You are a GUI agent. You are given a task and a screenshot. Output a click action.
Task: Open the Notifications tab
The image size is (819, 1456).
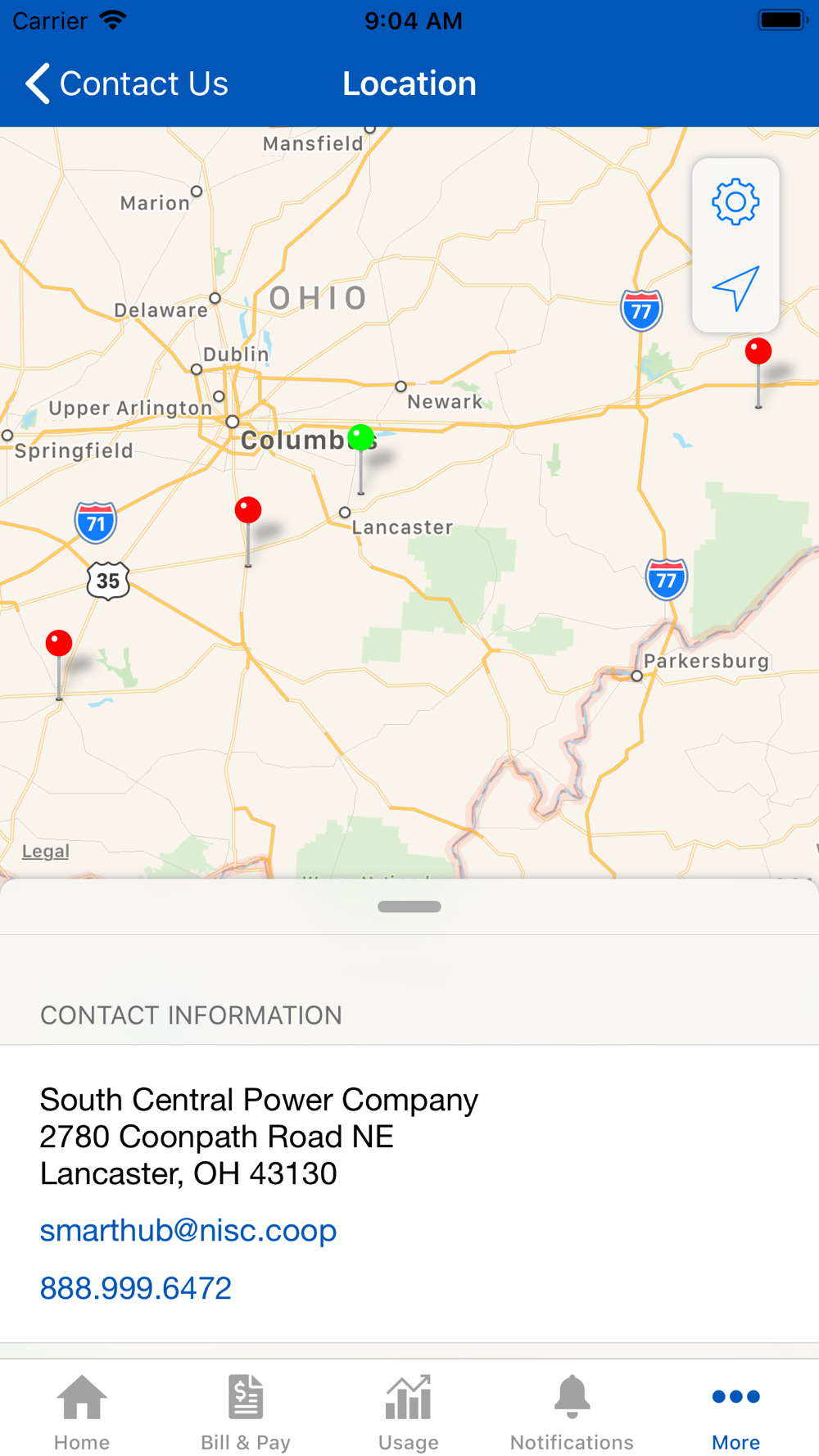pyautogui.click(x=572, y=1412)
